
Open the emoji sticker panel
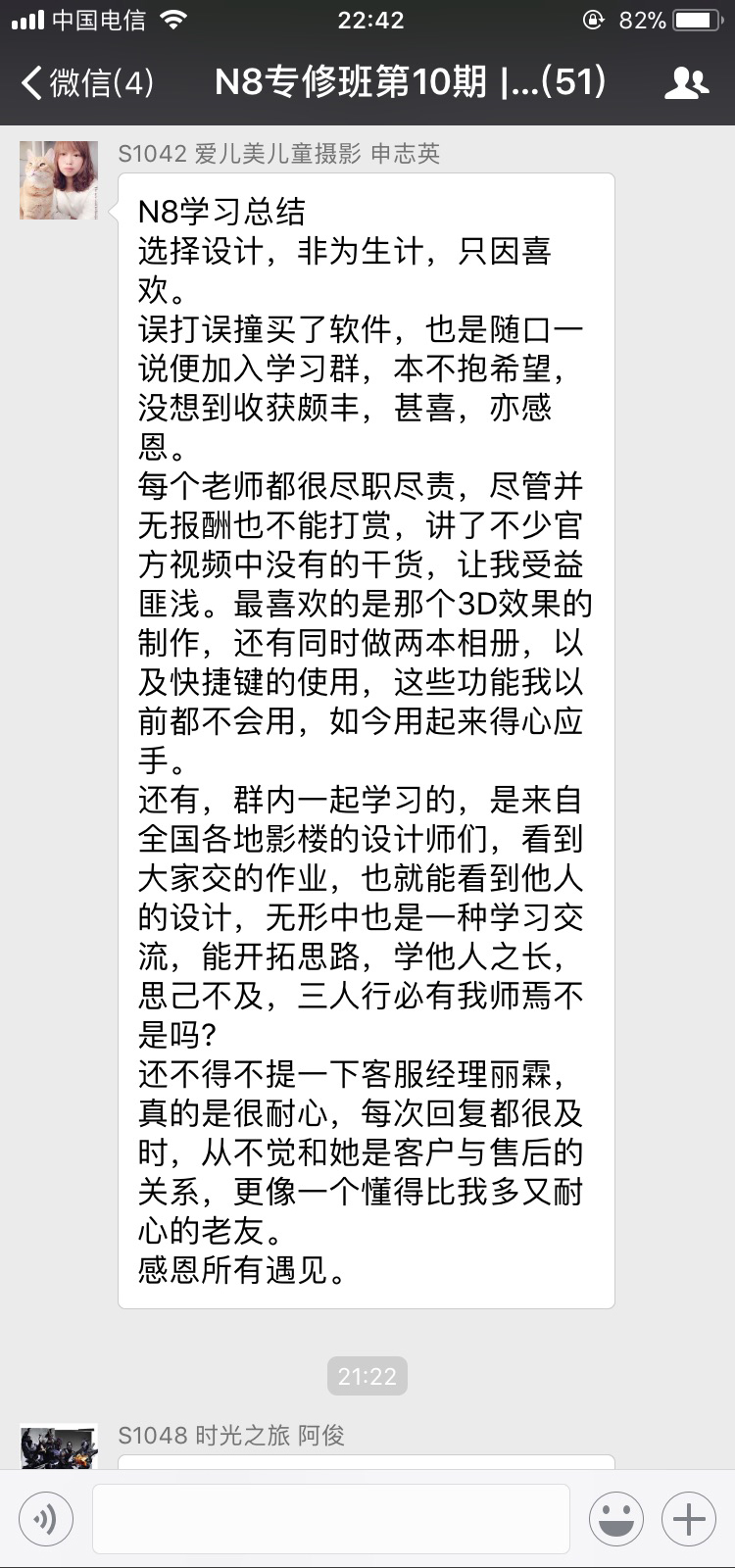616,1519
